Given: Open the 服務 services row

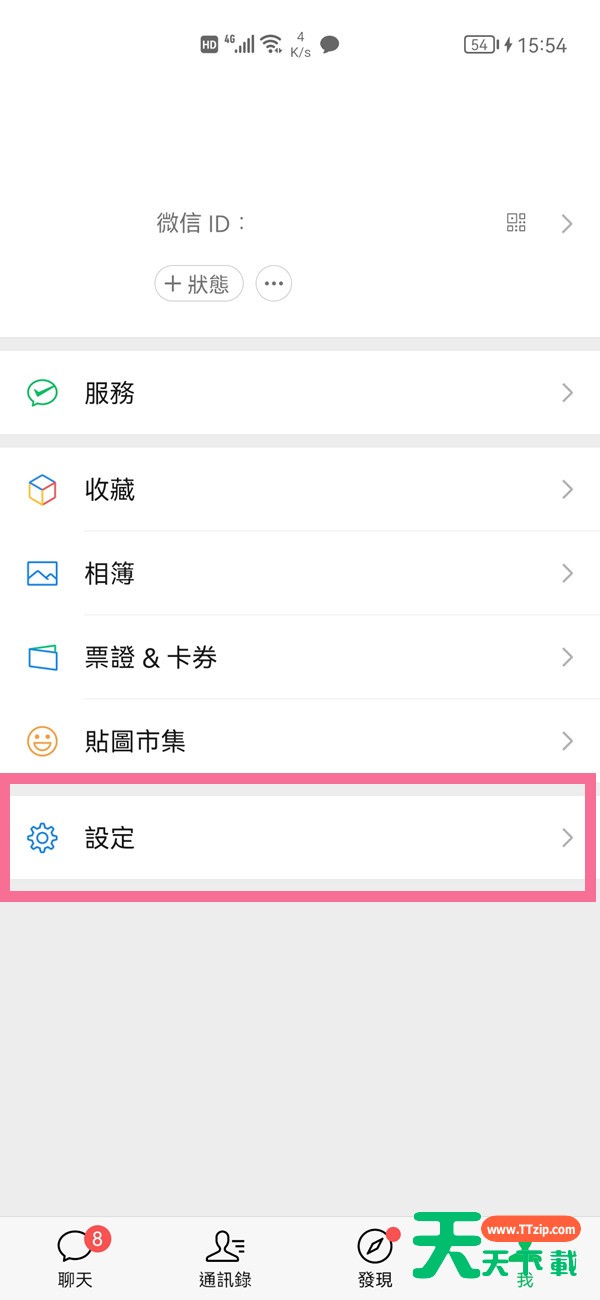Looking at the screenshot, I should point(300,393).
